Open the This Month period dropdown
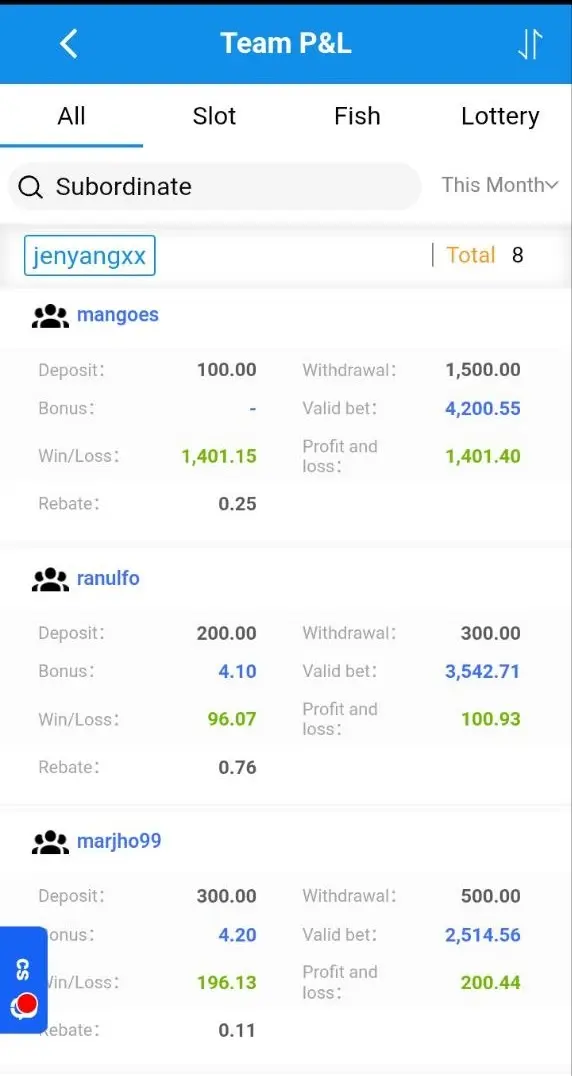Viewport: 572px width, 1076px height. (x=500, y=185)
